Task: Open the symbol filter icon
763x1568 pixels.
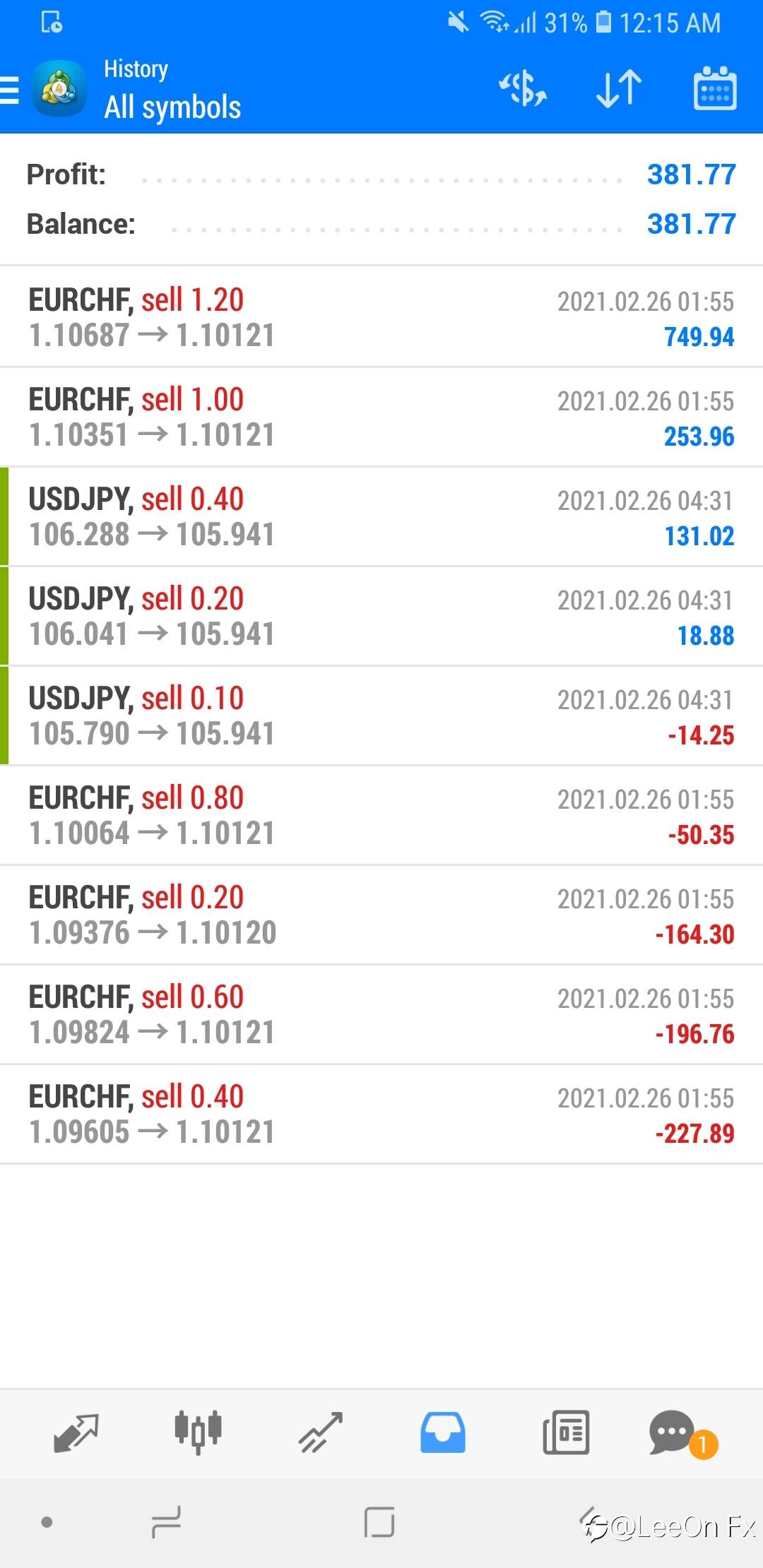Action: (523, 89)
